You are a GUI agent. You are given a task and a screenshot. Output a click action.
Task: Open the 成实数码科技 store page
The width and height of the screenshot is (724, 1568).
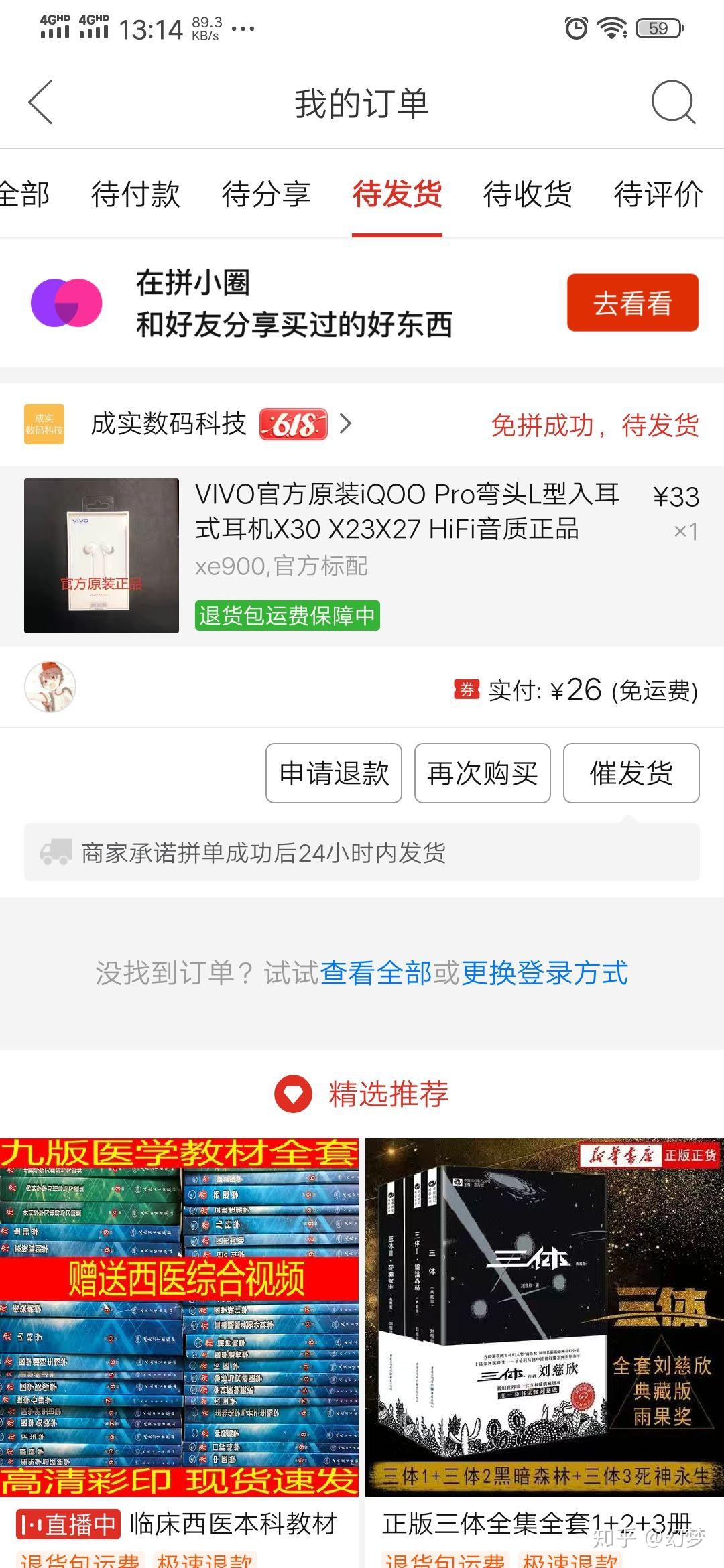[169, 424]
